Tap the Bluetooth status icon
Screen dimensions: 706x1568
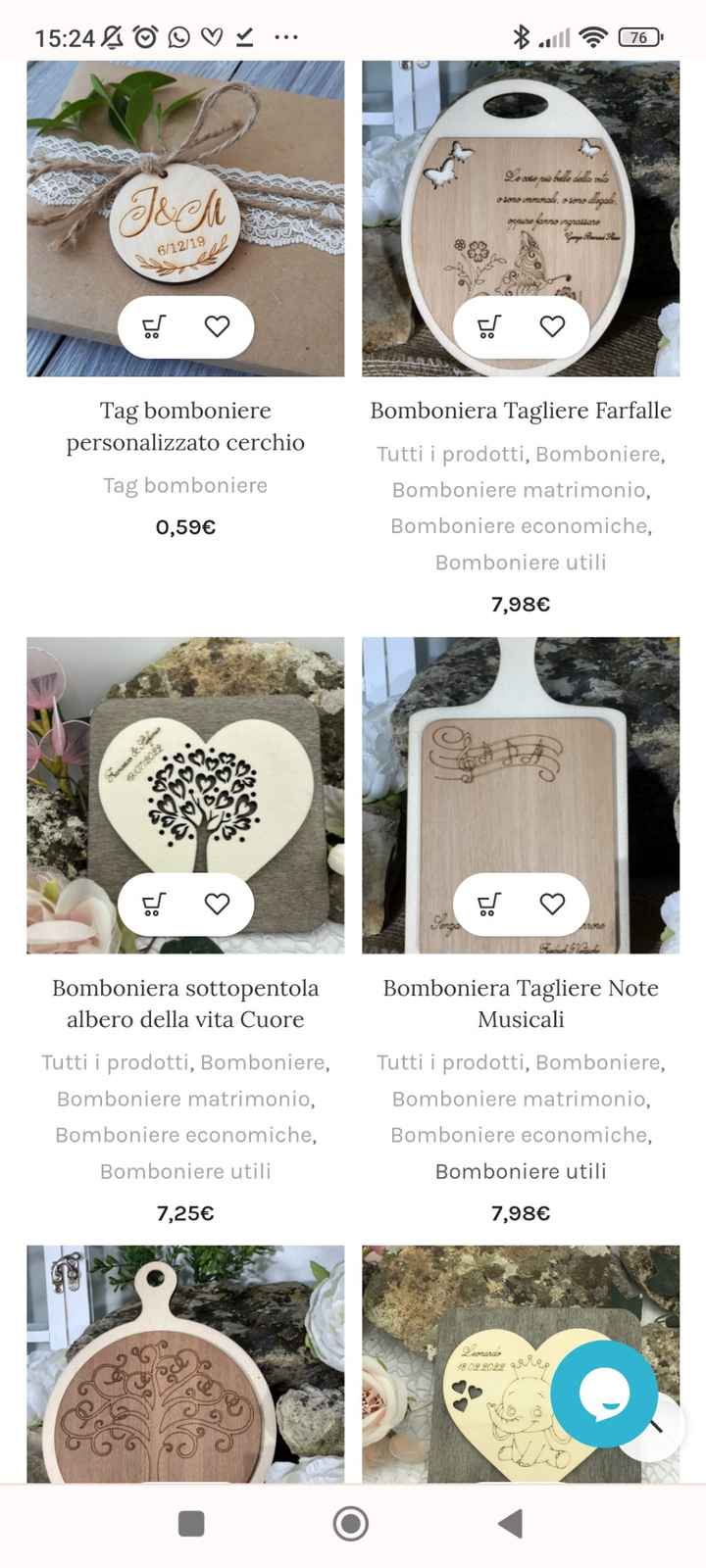[520, 35]
